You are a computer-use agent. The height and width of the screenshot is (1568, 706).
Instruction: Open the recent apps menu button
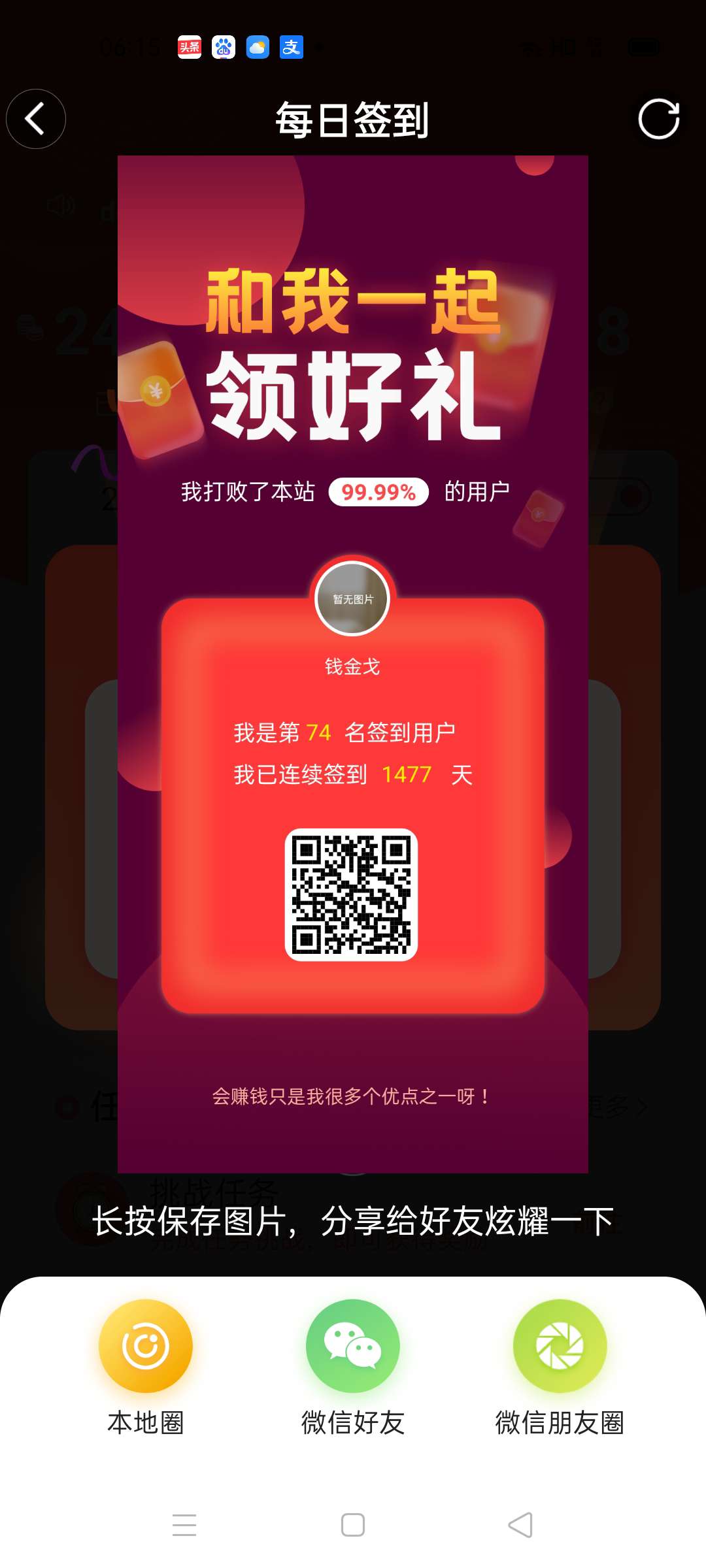pos(184,1525)
